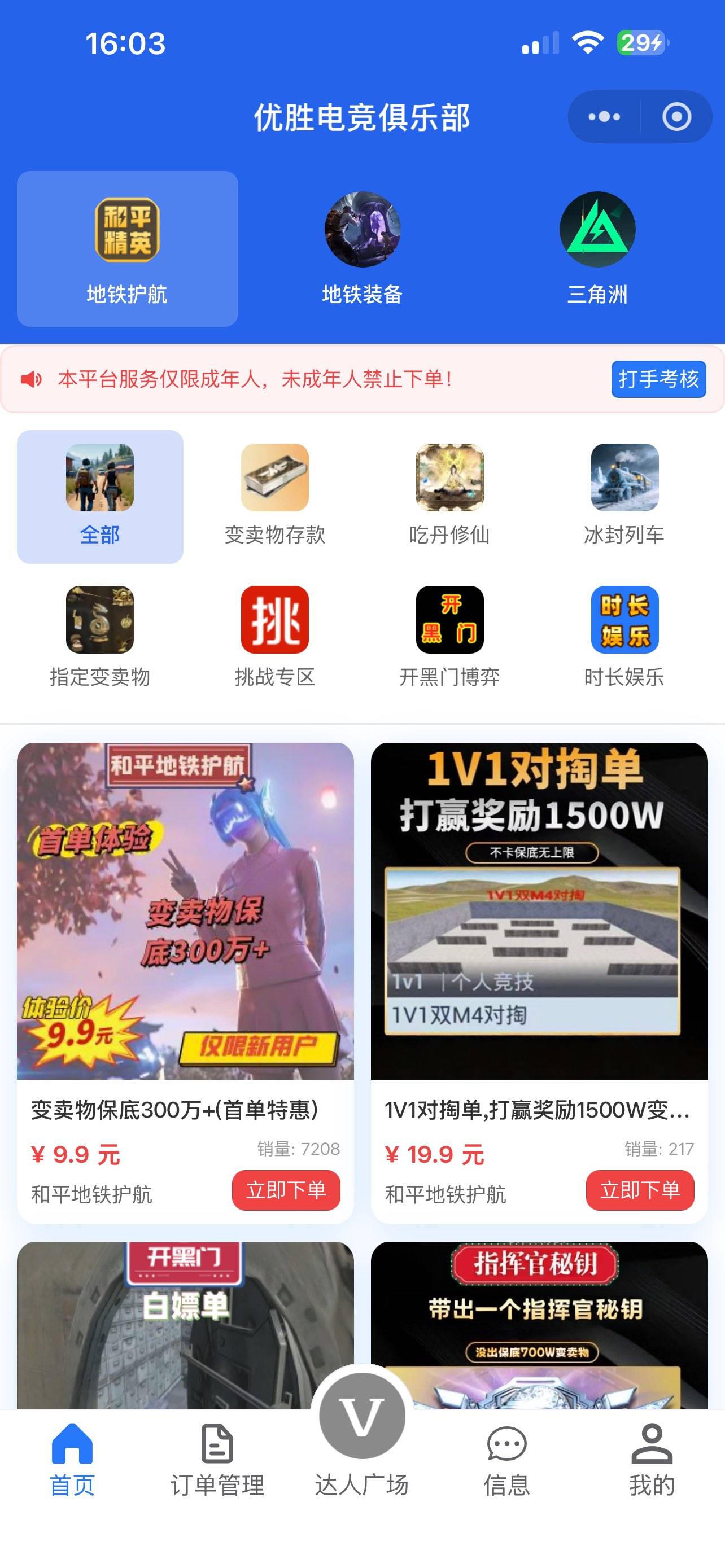Order the 变卖物保底300万+ first-order deal
The image size is (725, 1568).
(x=286, y=1189)
